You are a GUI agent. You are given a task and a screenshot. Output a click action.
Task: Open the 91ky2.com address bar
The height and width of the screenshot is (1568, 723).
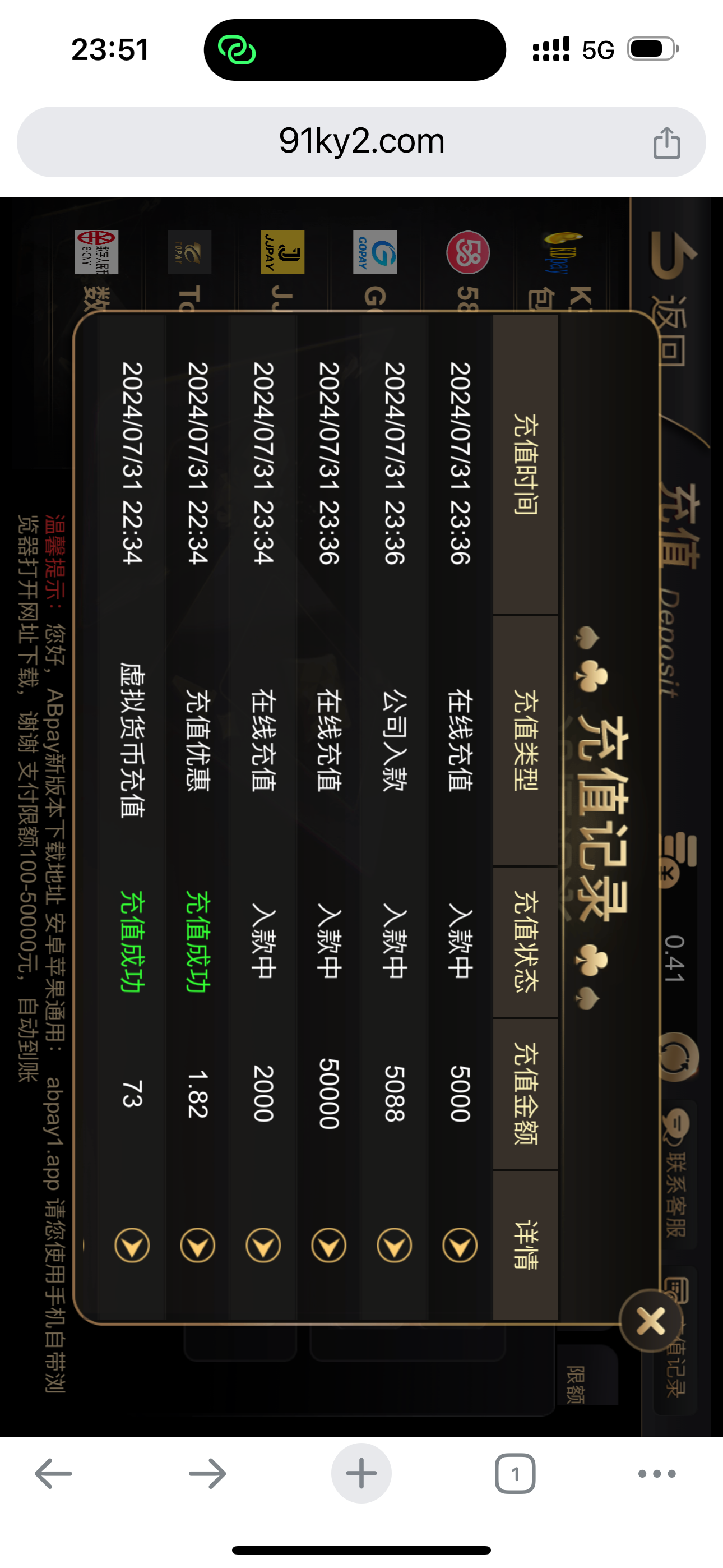click(361, 142)
